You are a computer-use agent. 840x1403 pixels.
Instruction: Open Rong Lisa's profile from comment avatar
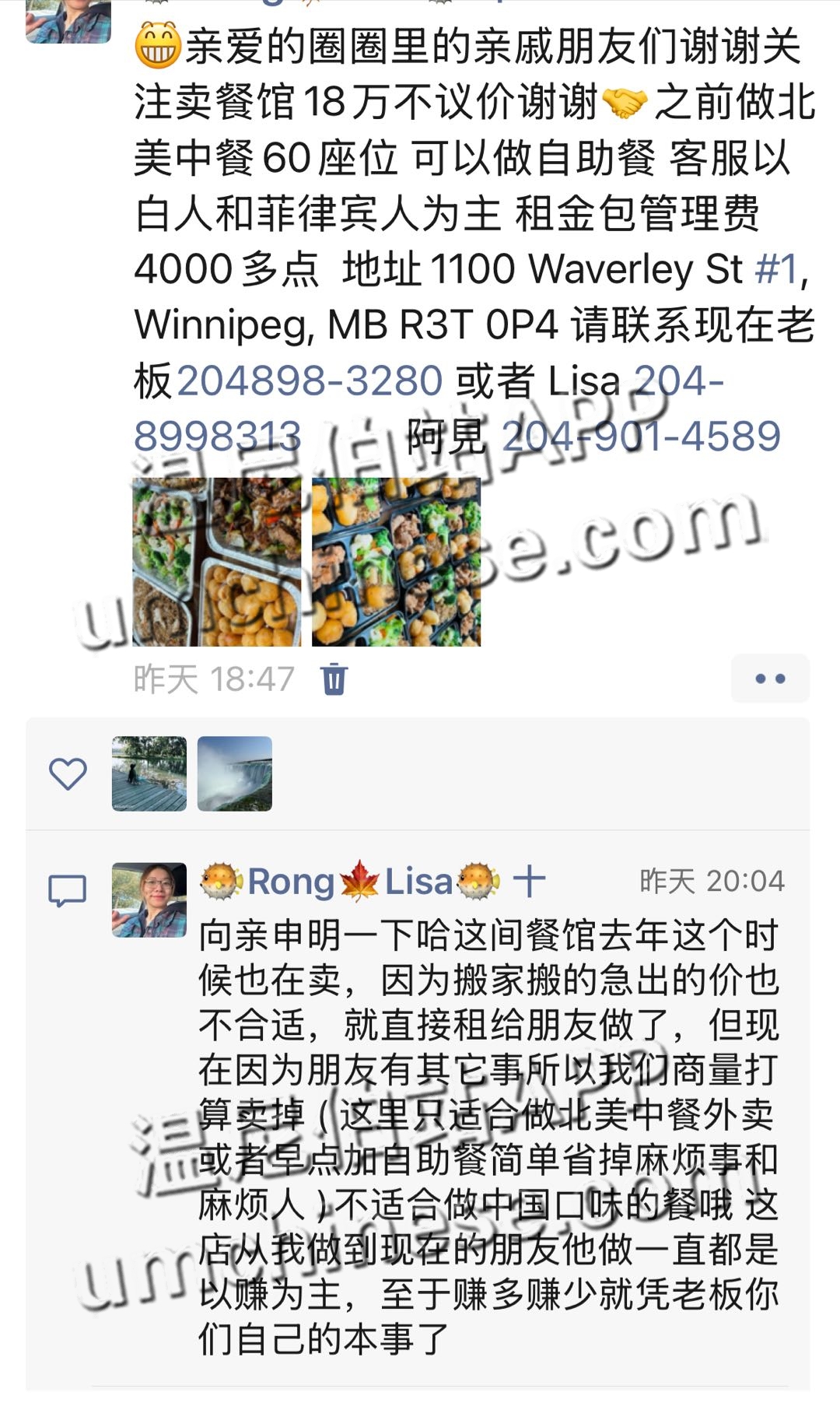[149, 900]
